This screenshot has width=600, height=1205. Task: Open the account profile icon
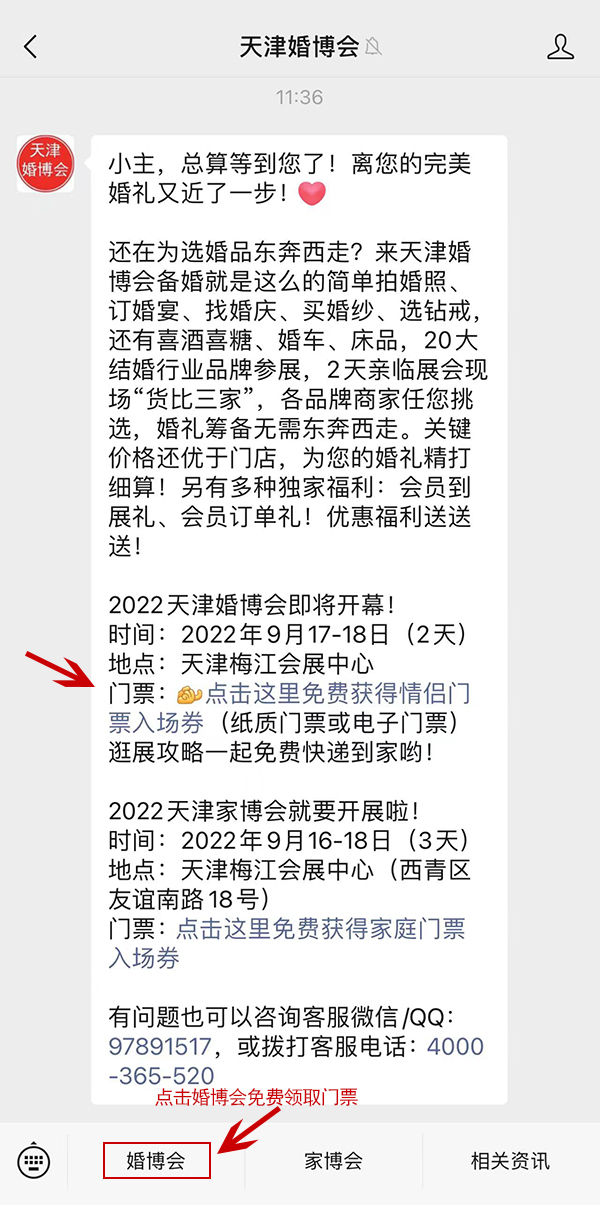tap(561, 46)
